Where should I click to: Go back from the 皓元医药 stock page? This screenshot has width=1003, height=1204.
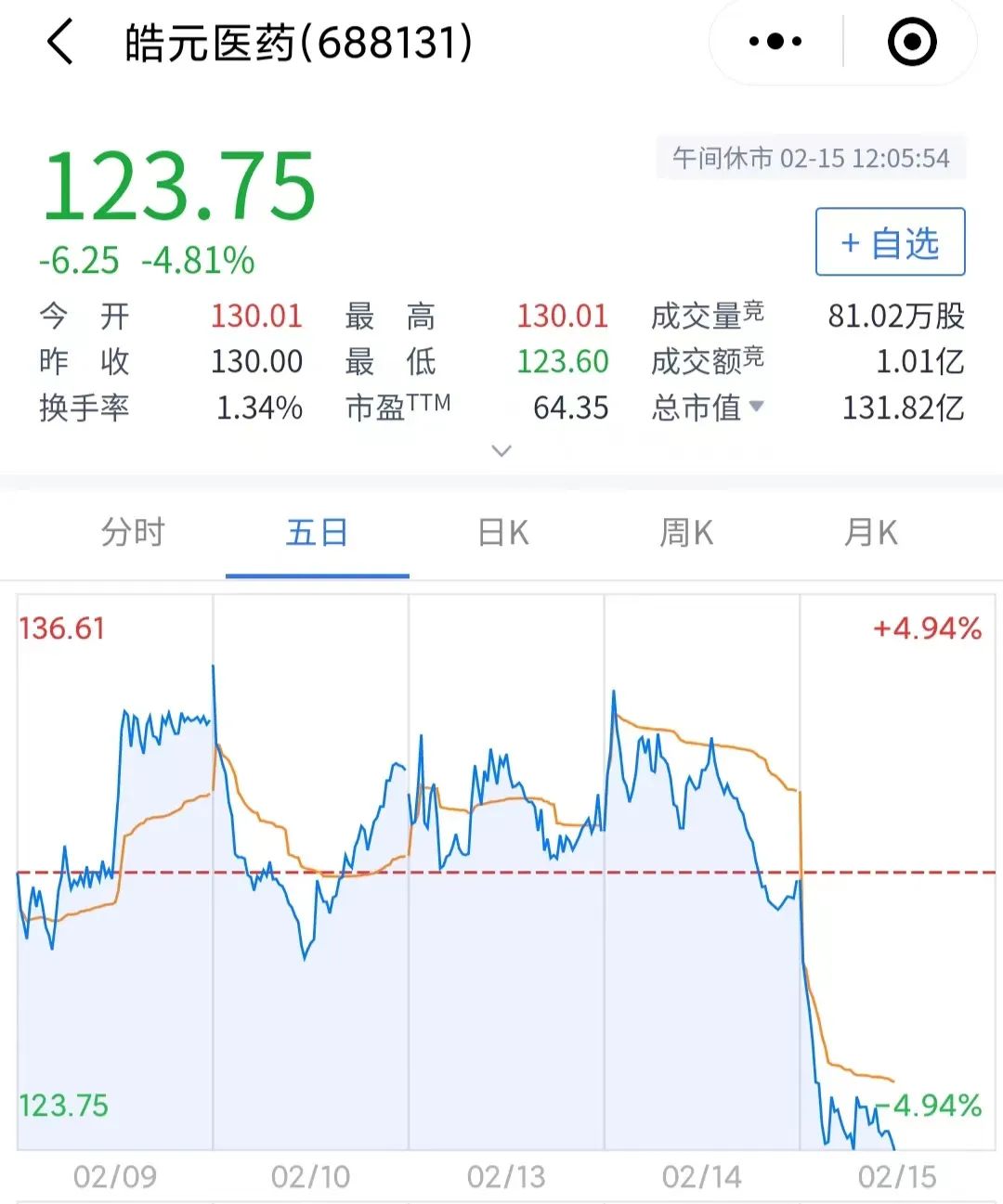60,43
